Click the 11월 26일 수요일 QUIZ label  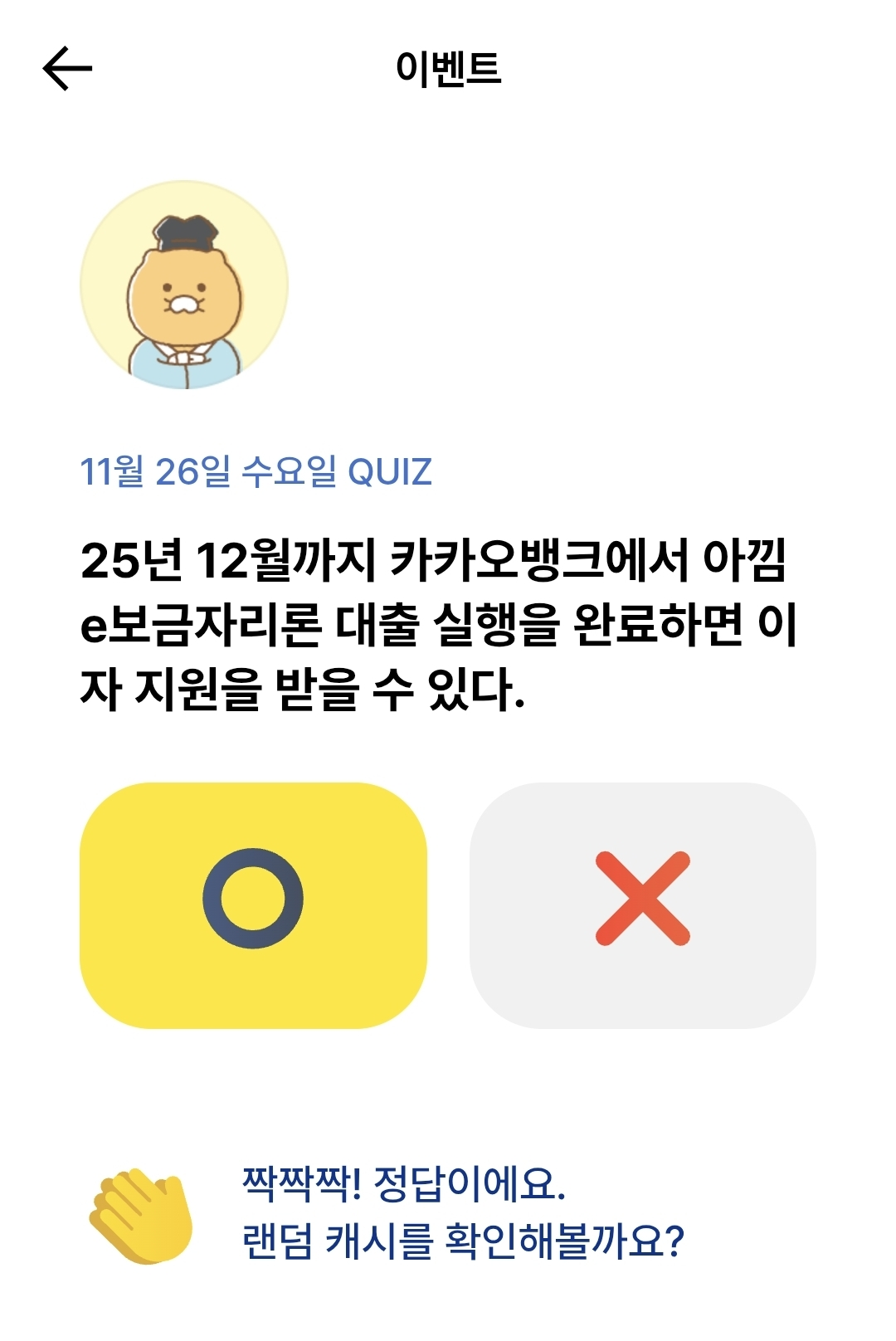(x=257, y=471)
